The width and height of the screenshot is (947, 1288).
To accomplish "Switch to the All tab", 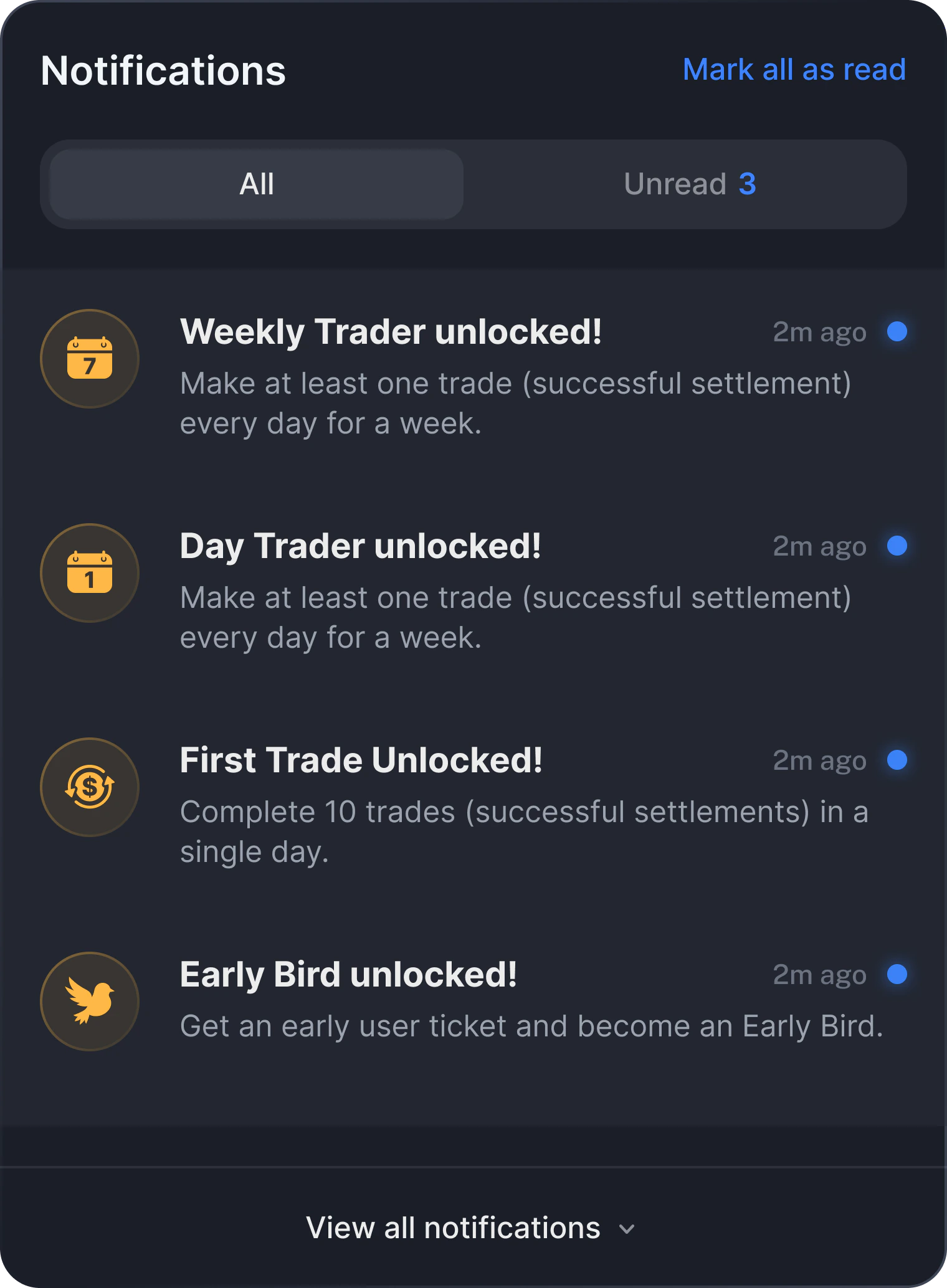I will pyautogui.click(x=256, y=184).
